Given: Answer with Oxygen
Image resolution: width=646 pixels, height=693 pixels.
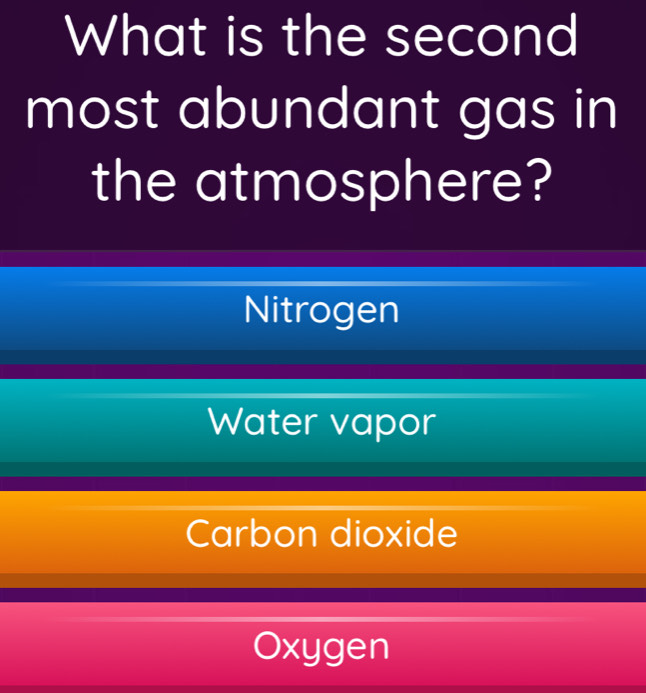Looking at the screenshot, I should click(x=322, y=645).
